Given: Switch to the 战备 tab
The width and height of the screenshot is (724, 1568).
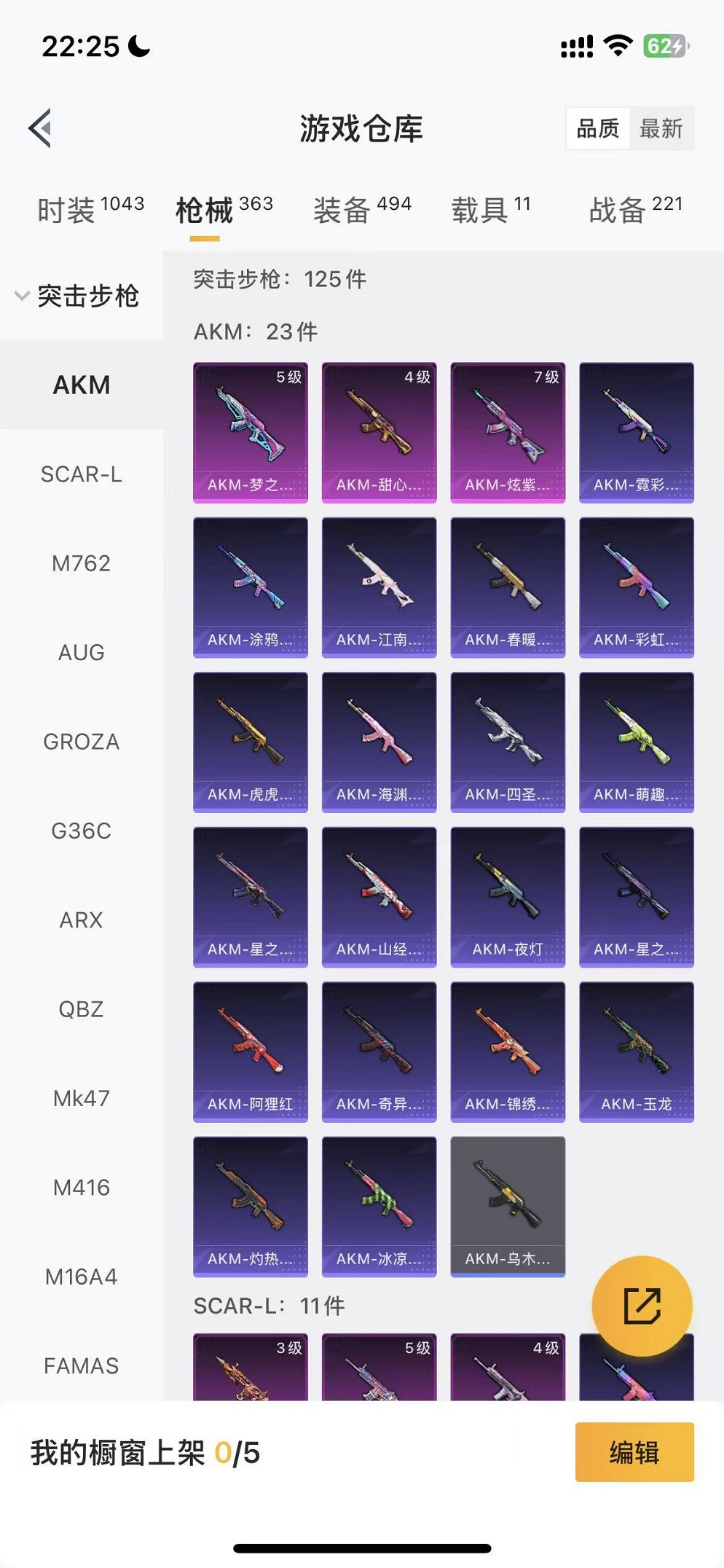Looking at the screenshot, I should coord(635,210).
